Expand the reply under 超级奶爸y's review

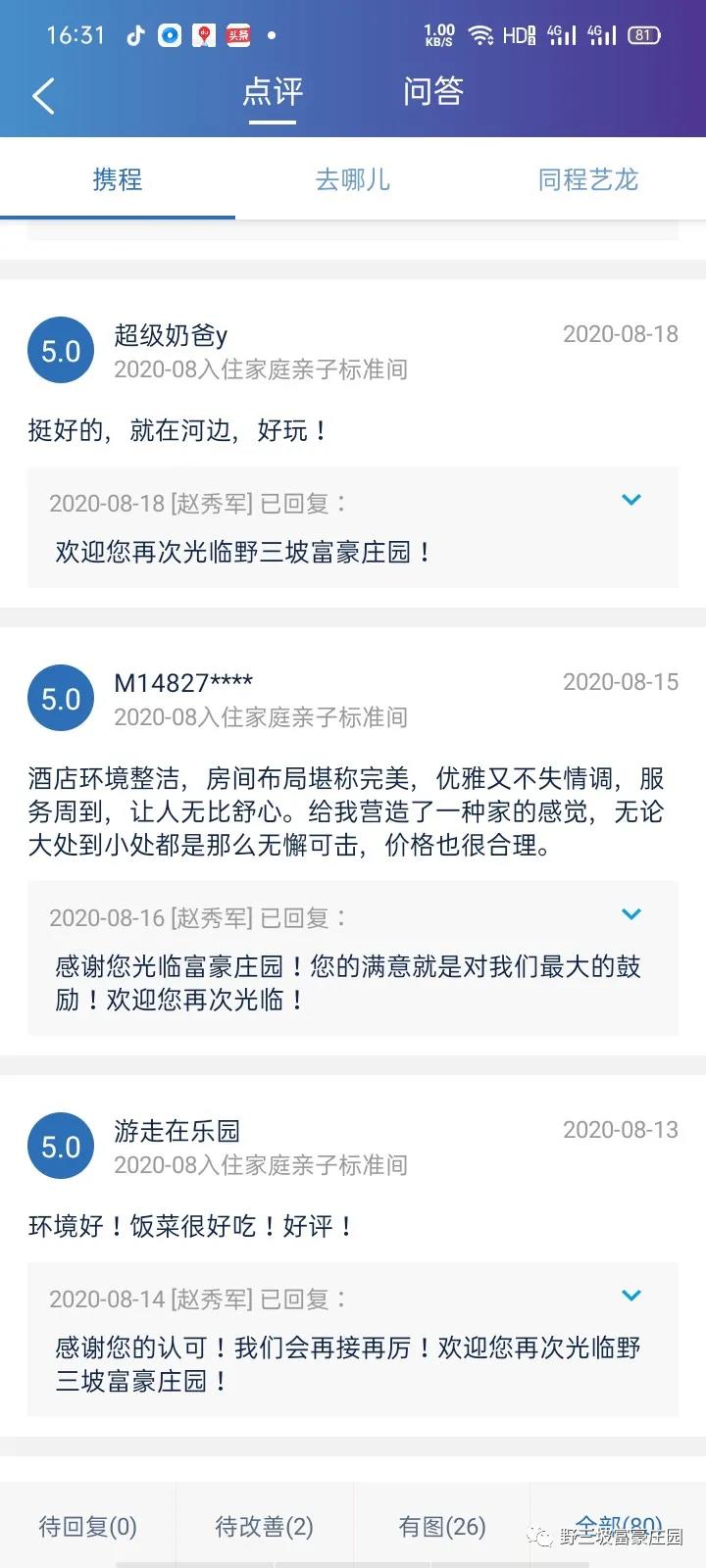631,500
